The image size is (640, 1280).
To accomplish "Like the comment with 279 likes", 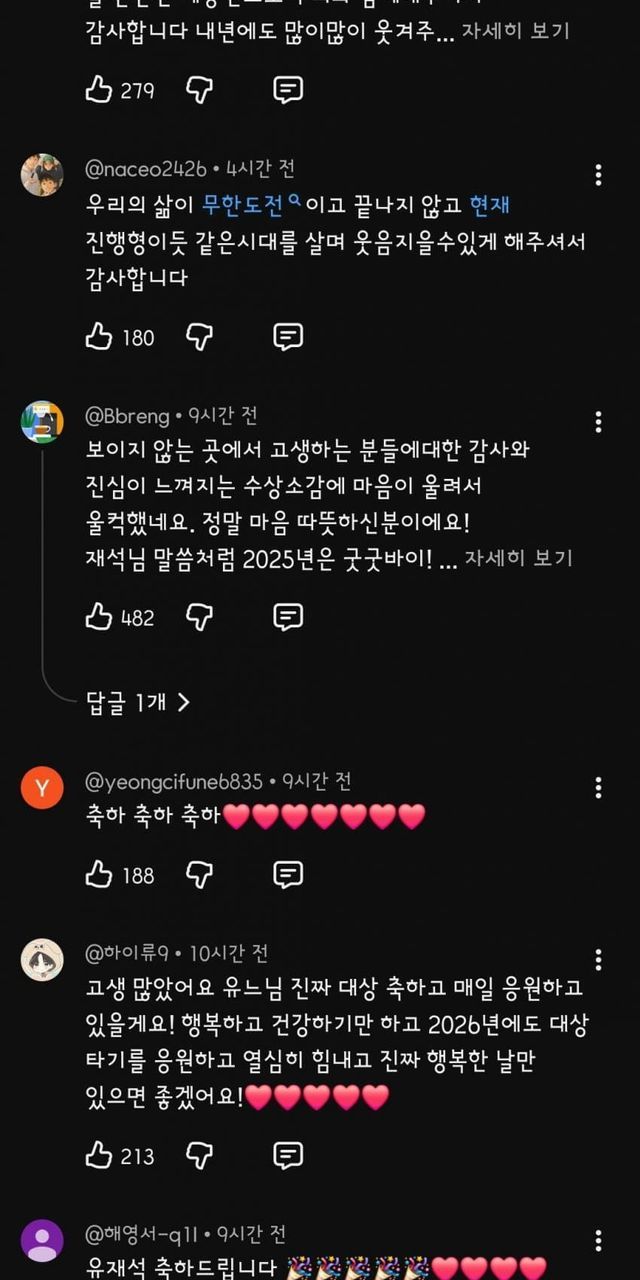I will coord(99,90).
